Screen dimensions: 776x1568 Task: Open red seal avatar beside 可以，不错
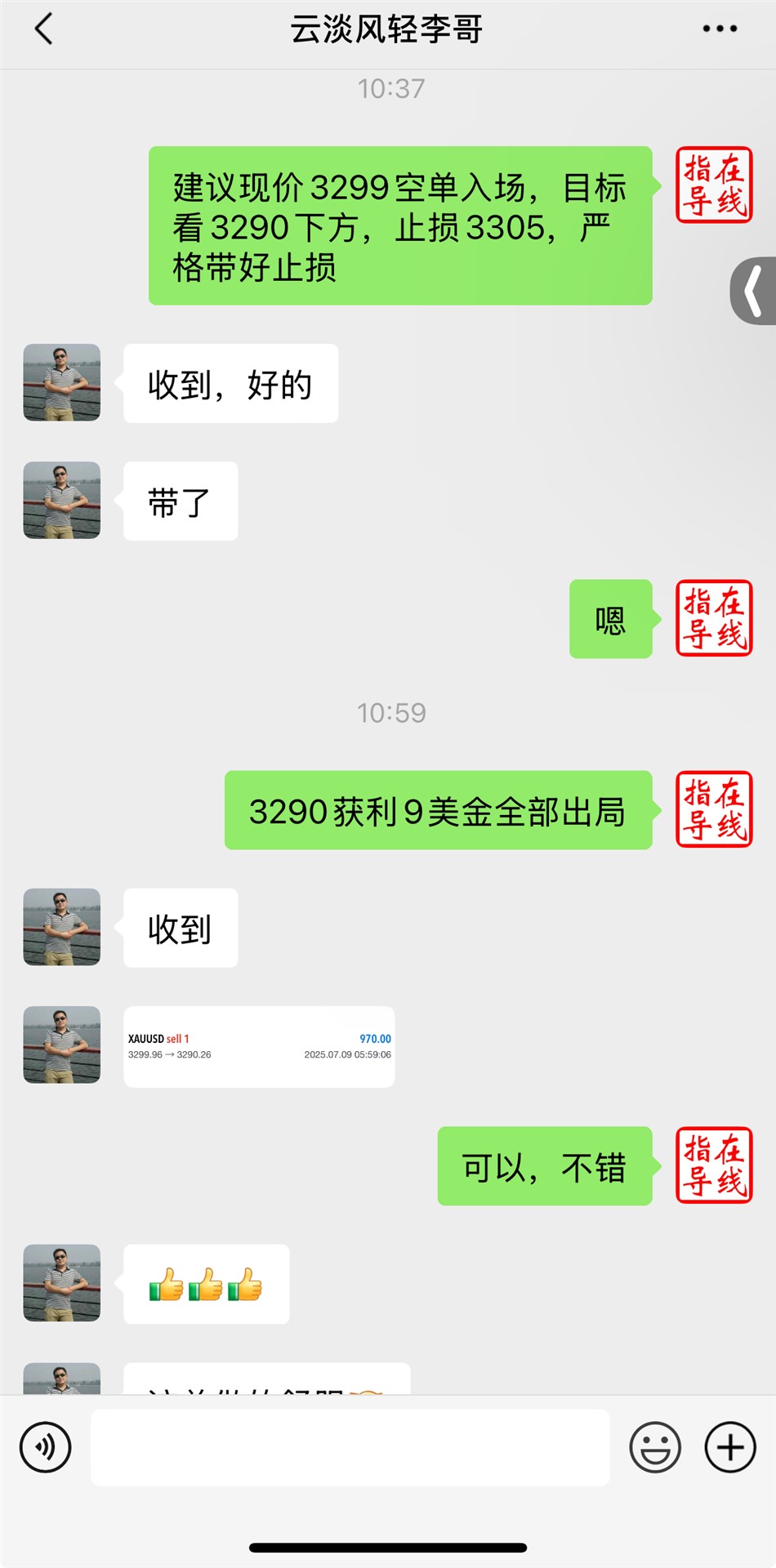click(714, 1165)
